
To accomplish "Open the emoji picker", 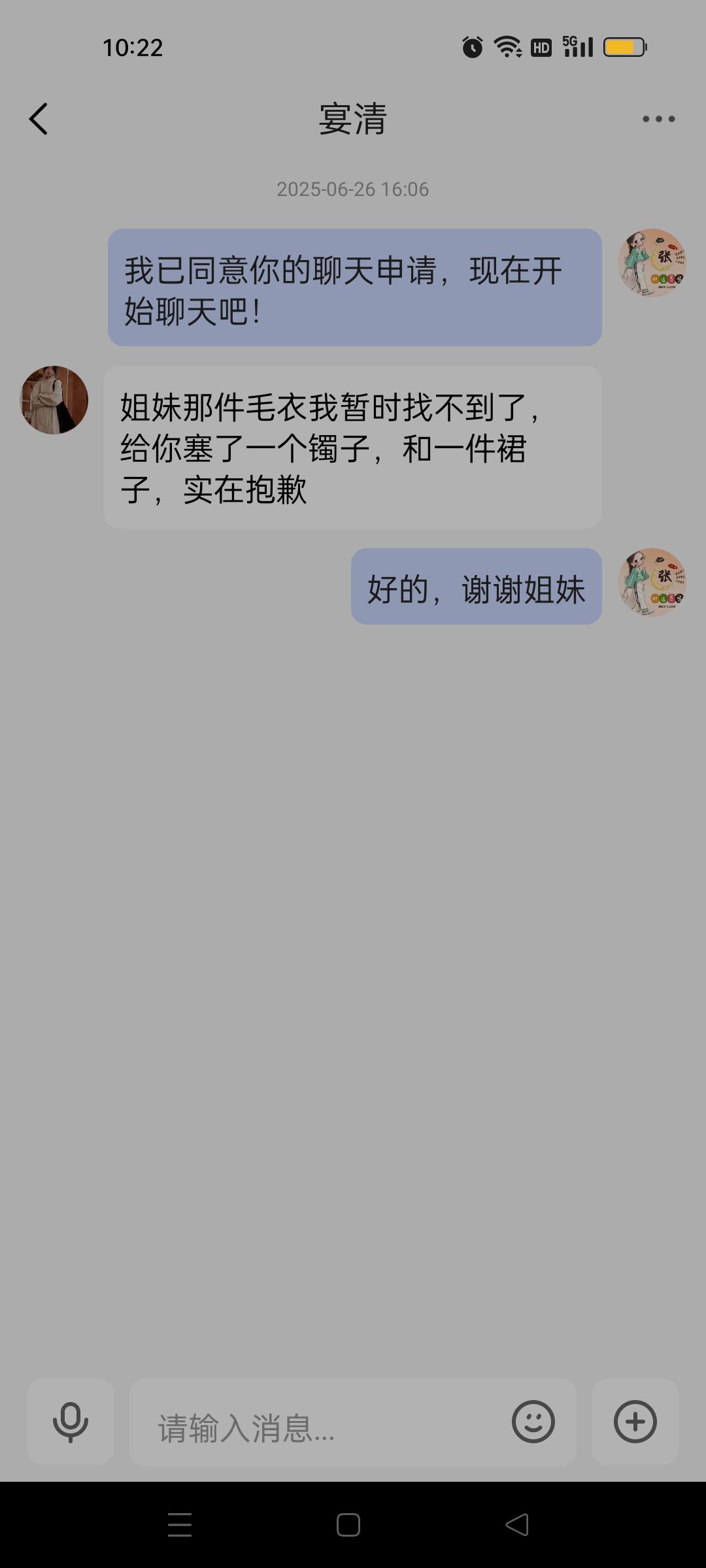I will (533, 1422).
